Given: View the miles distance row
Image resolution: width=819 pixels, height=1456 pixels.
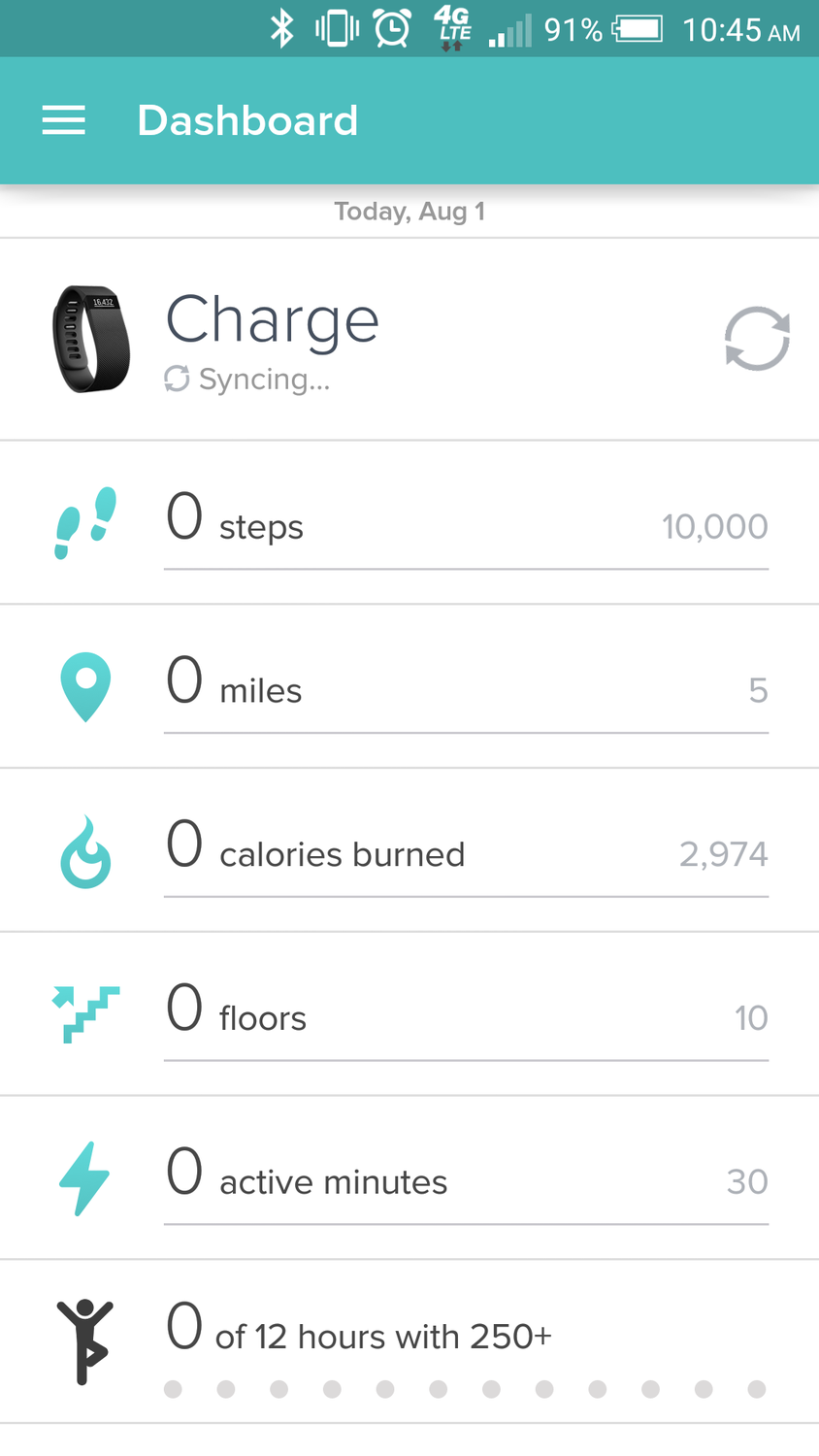Looking at the screenshot, I should click(409, 688).
